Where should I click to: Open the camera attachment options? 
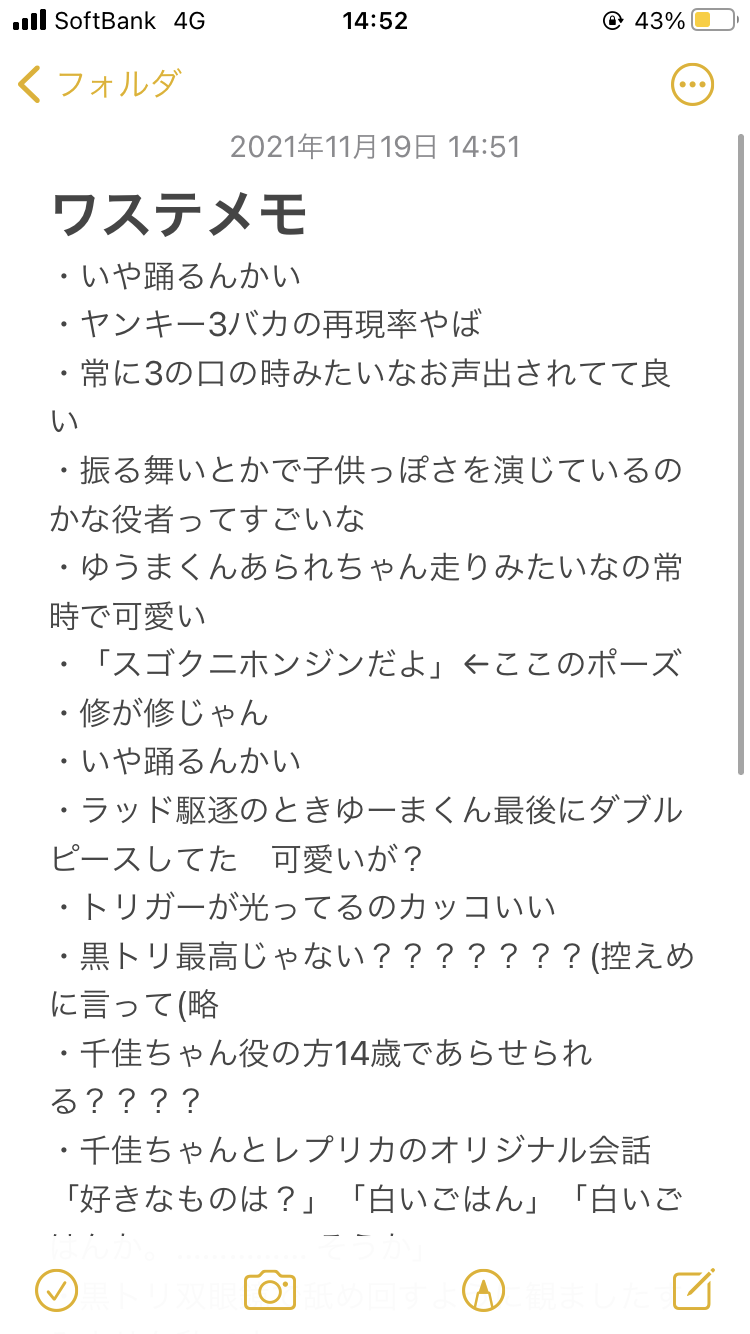270,1290
